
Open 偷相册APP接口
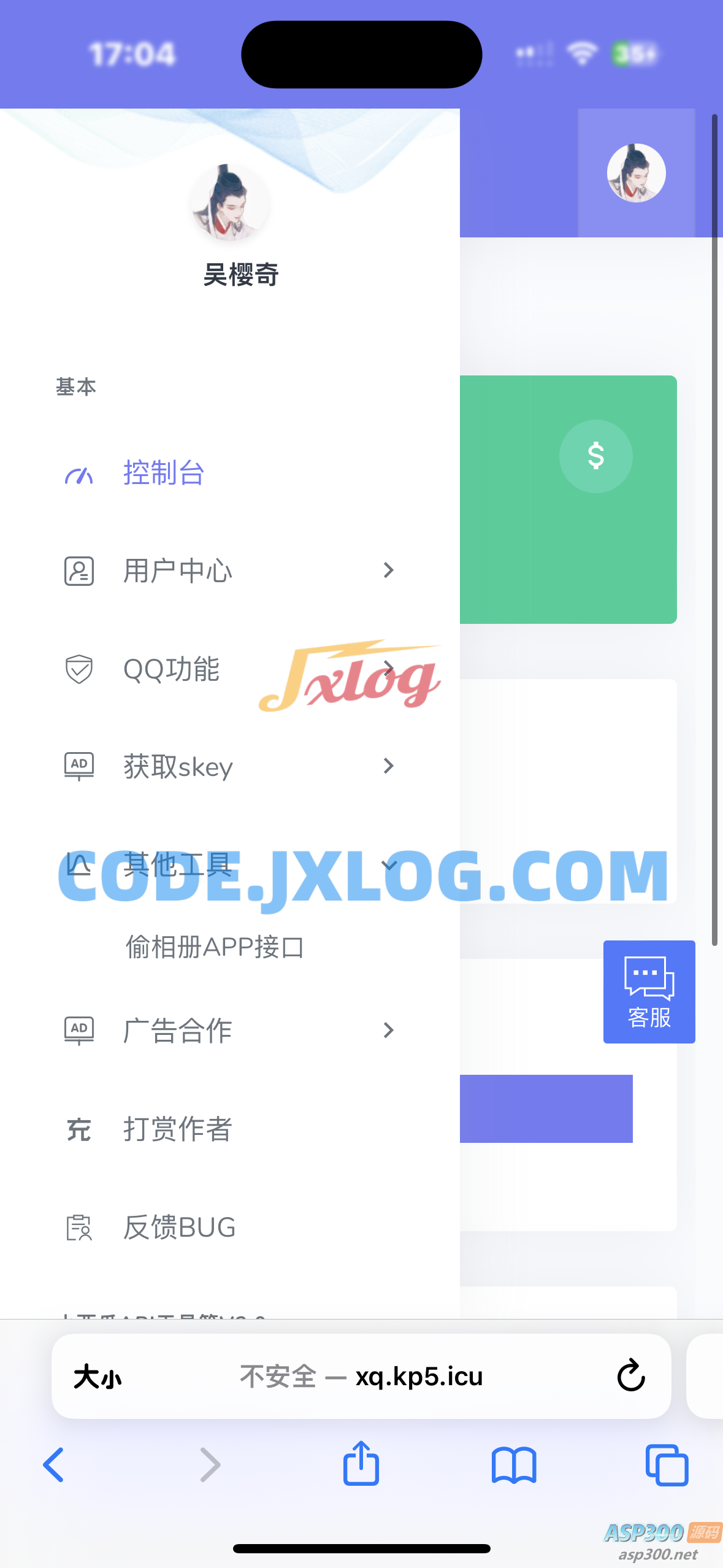(x=215, y=947)
